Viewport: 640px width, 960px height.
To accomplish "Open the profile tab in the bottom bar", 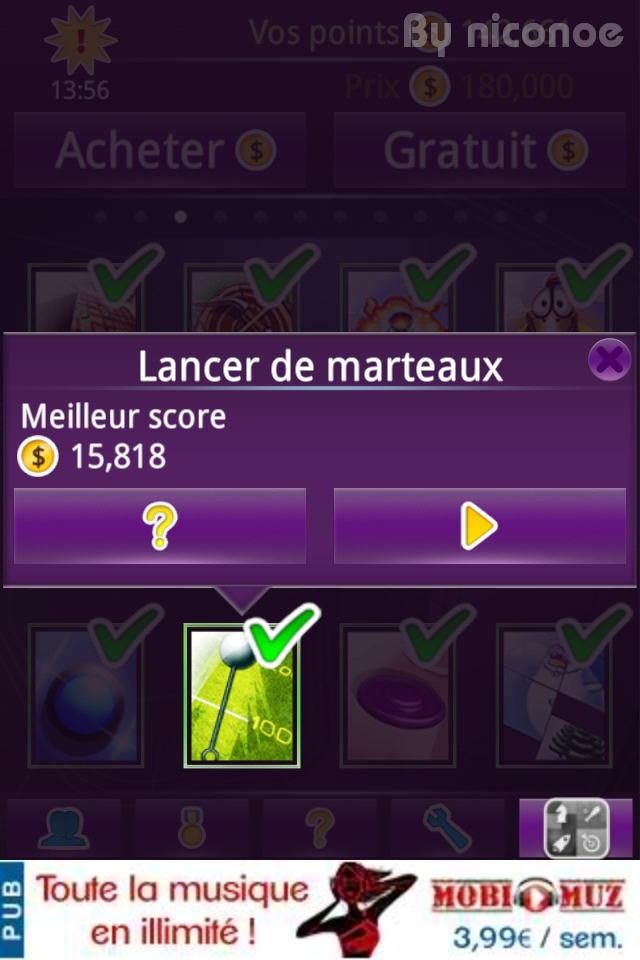I will [x=64, y=828].
